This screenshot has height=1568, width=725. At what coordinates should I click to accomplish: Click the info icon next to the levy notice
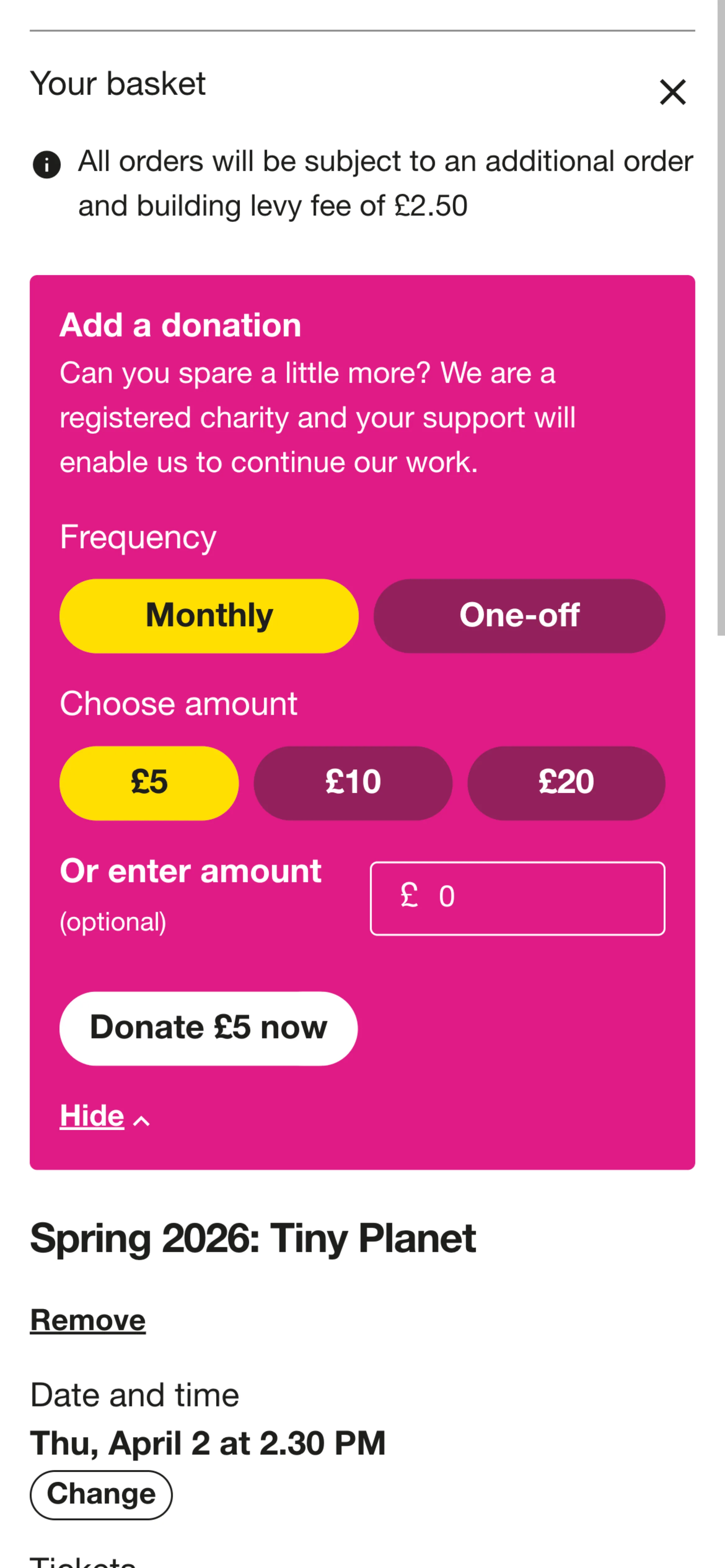coord(47,163)
